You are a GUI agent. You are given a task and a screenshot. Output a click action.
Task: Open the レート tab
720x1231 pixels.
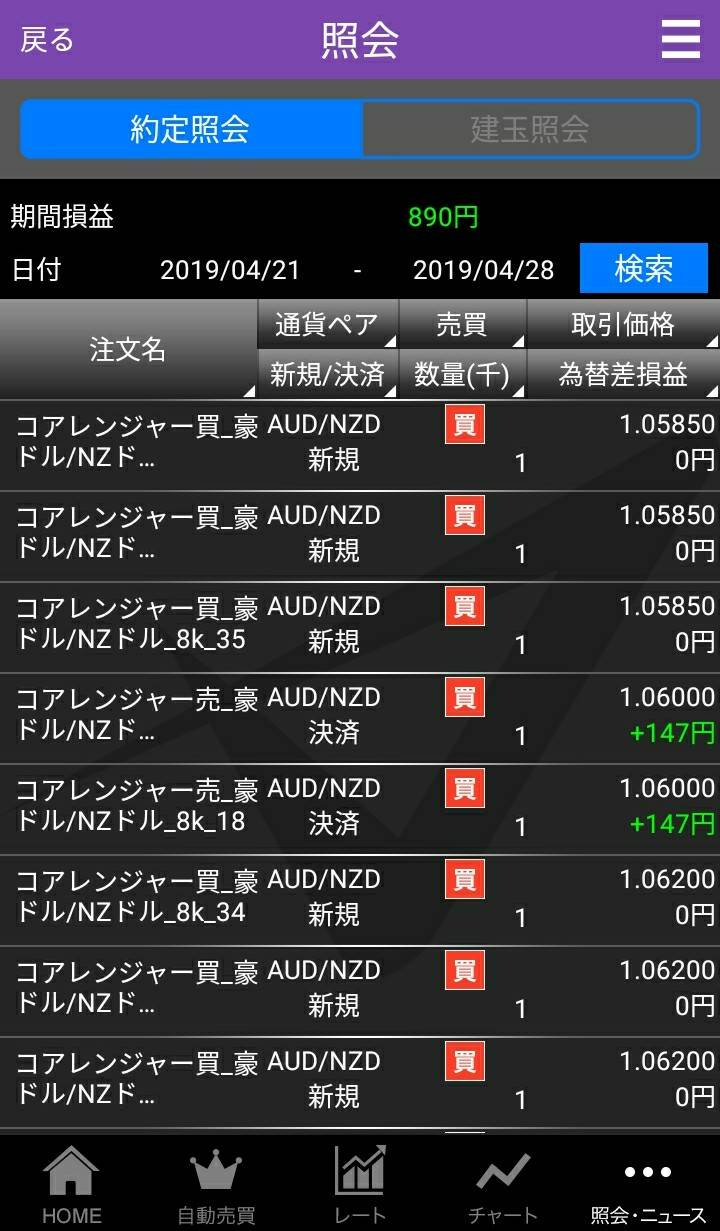360,1185
